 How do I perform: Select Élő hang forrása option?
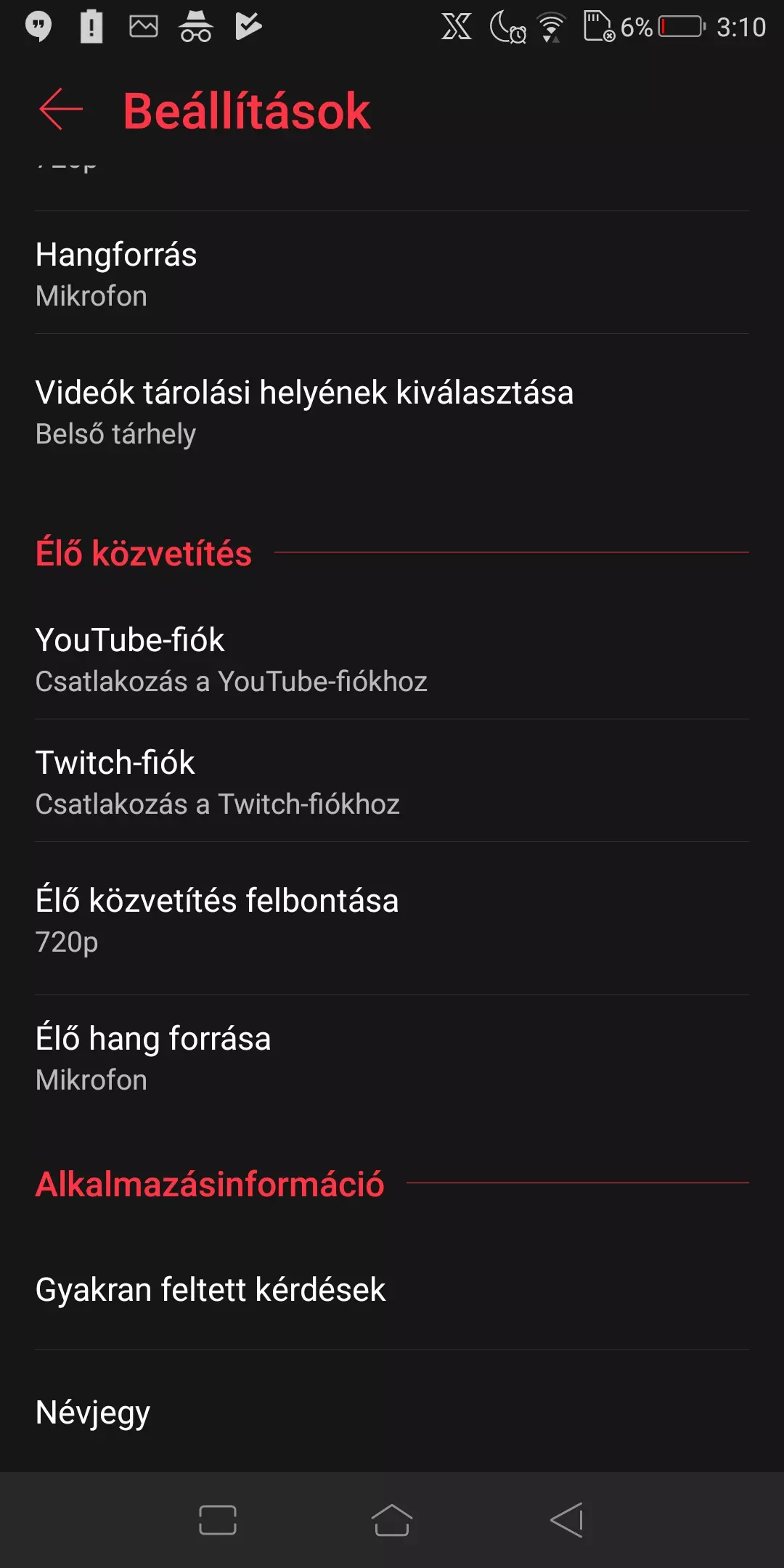(392, 1057)
